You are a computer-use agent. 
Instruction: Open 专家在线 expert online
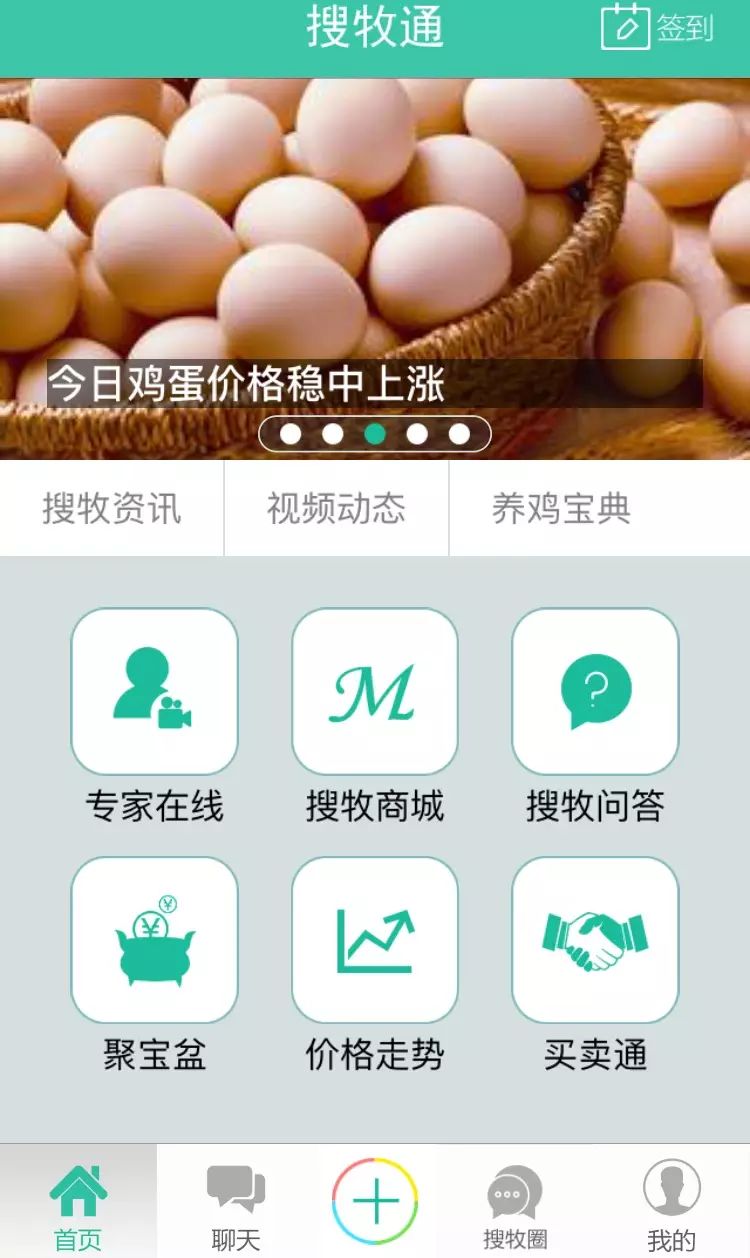pyautogui.click(x=154, y=691)
